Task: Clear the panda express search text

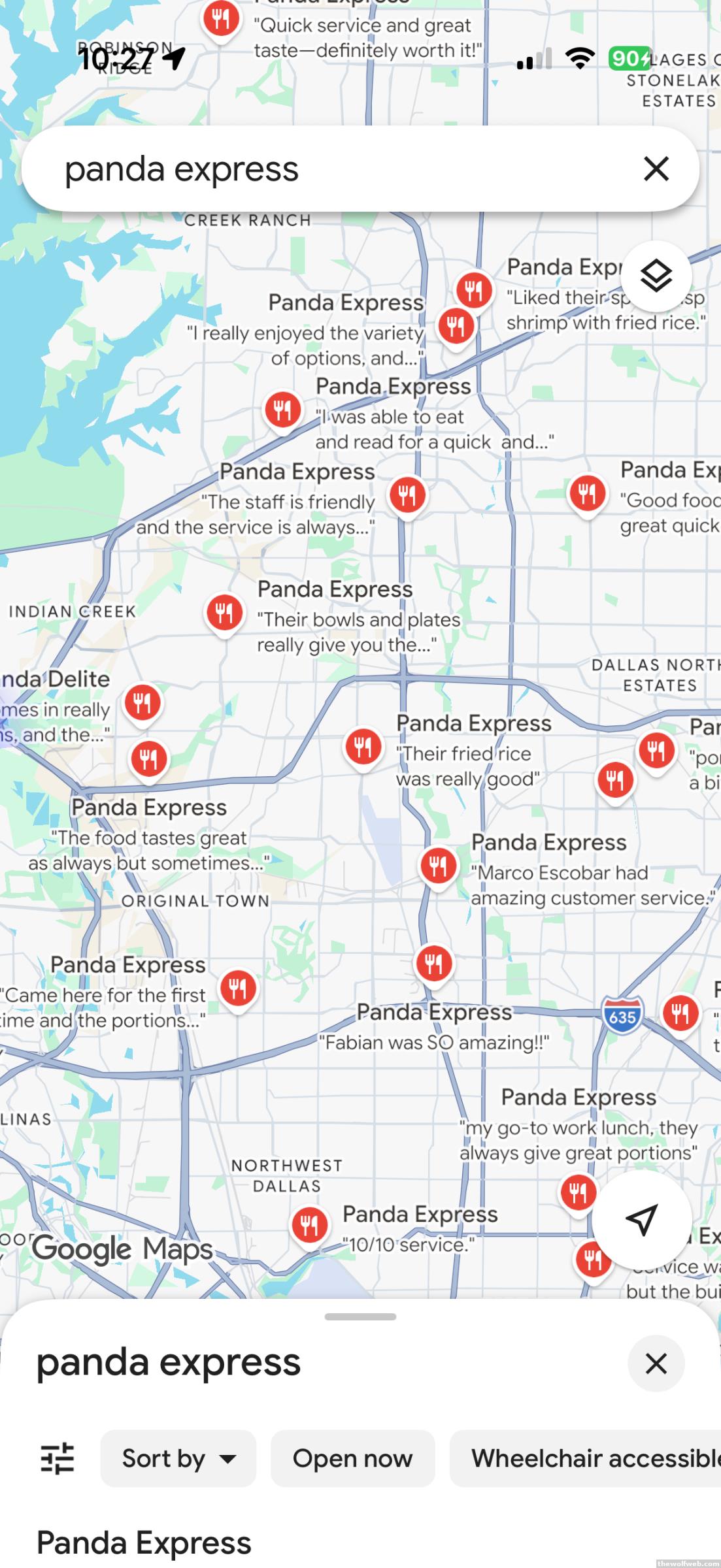Action: tap(656, 169)
